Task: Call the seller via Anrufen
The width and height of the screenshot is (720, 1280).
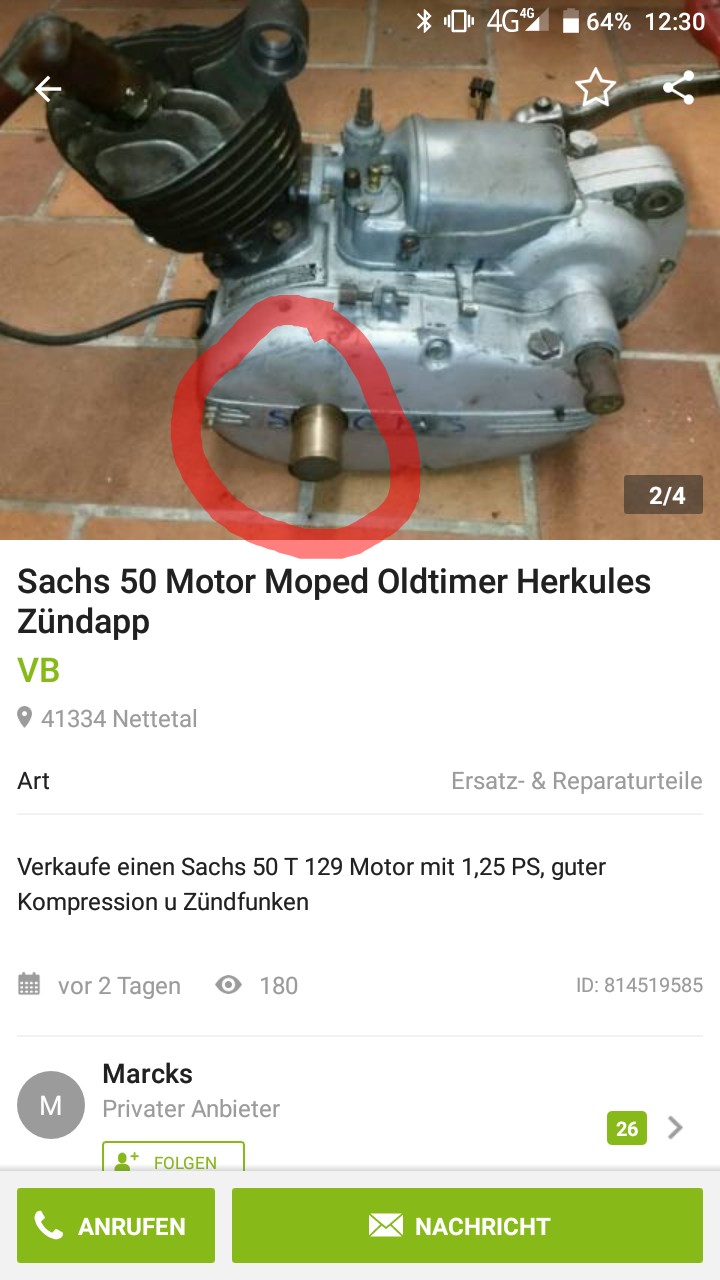Action: coord(116,1226)
